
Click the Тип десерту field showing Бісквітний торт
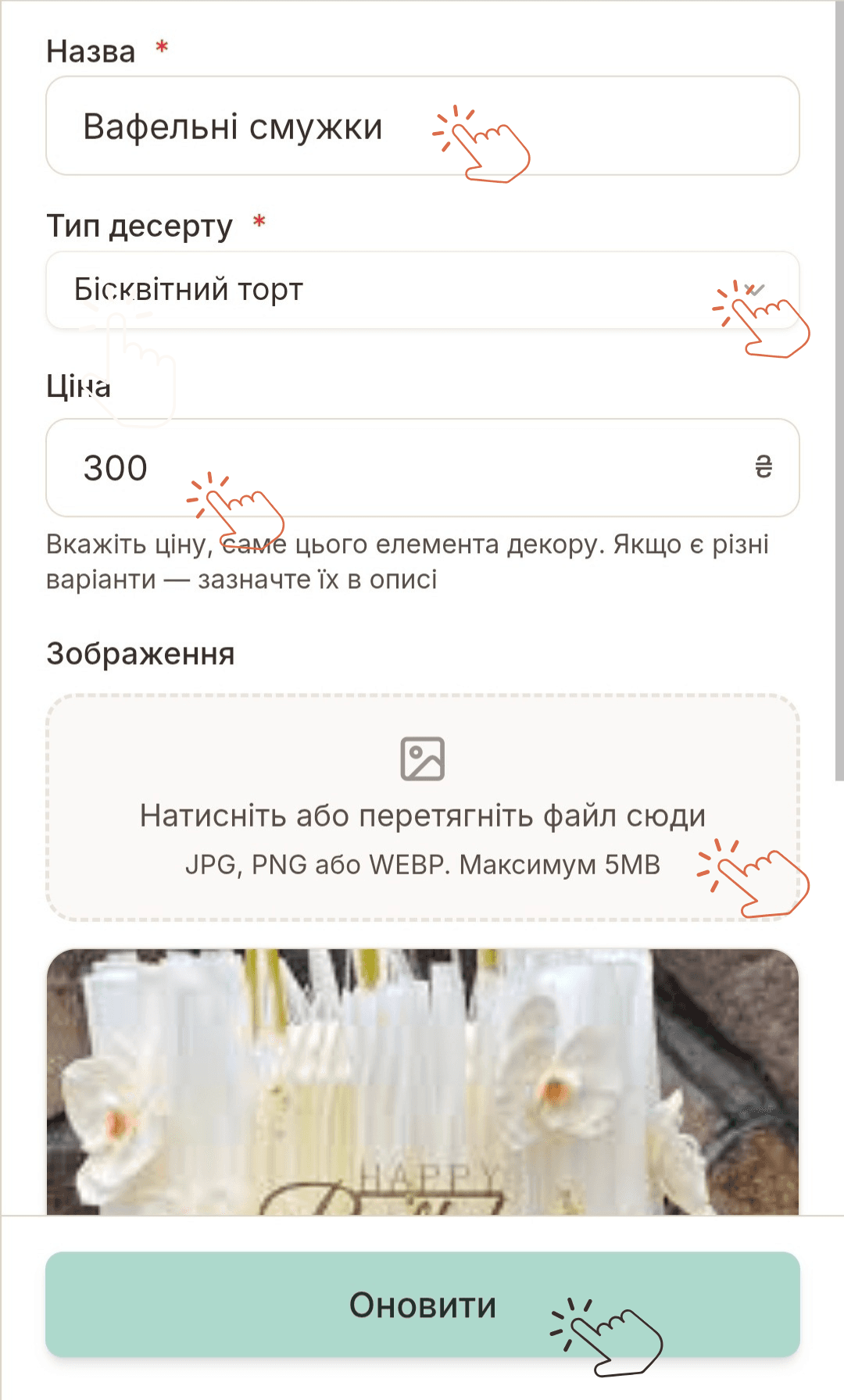pos(422,290)
